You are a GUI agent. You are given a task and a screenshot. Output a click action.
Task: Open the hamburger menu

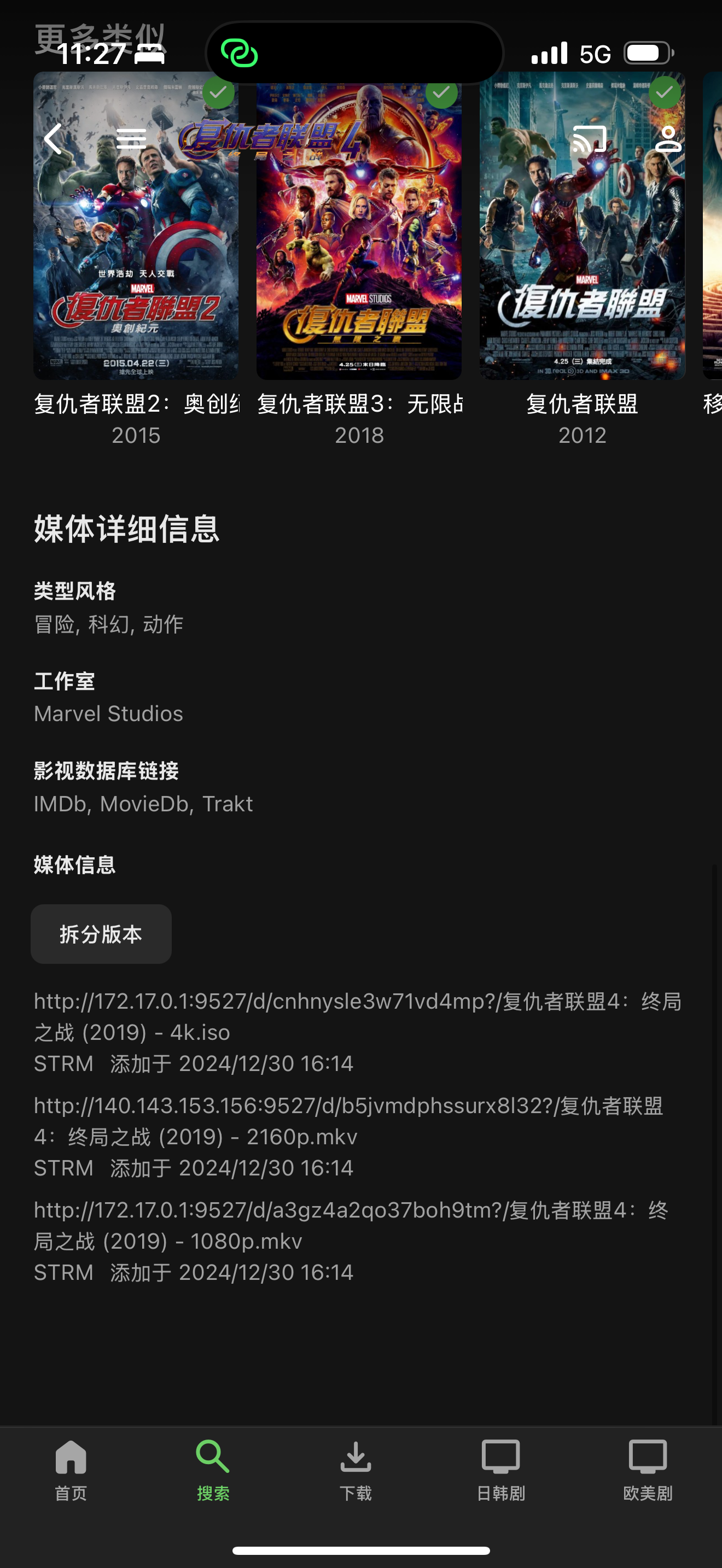[131, 139]
